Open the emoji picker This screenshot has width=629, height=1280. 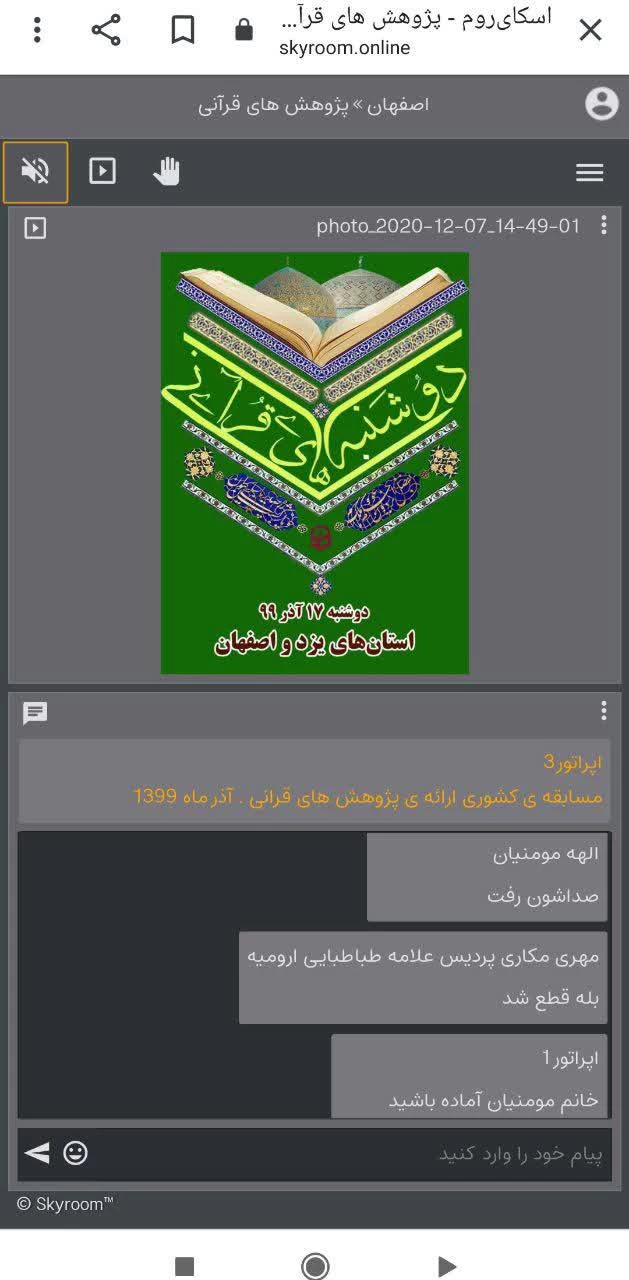coord(75,1153)
